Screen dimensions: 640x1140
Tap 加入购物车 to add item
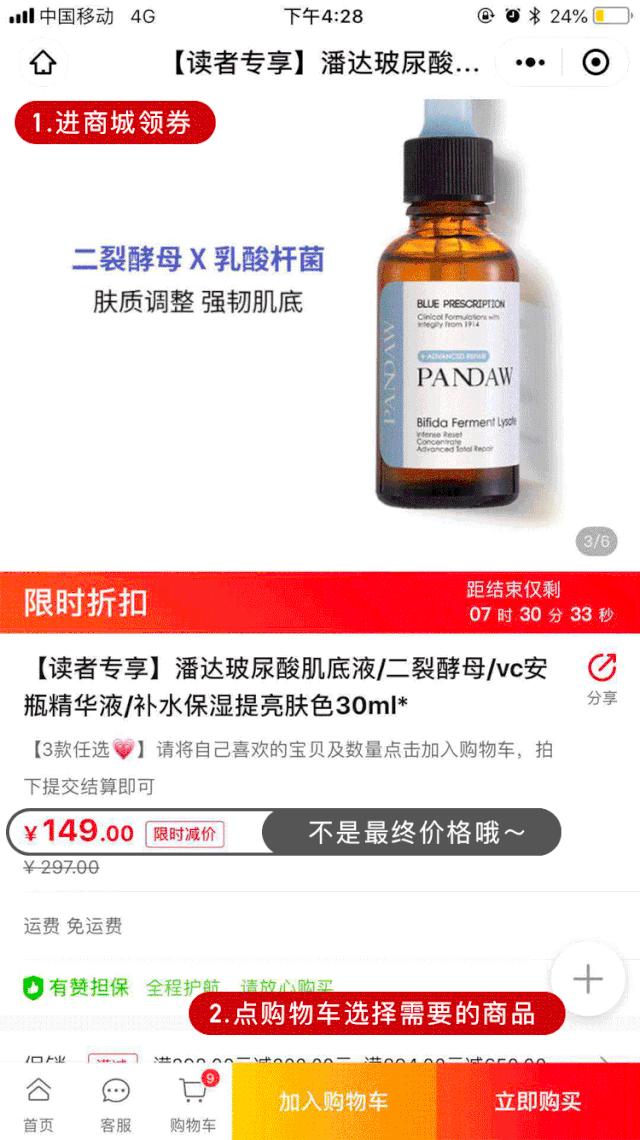[333, 1102]
